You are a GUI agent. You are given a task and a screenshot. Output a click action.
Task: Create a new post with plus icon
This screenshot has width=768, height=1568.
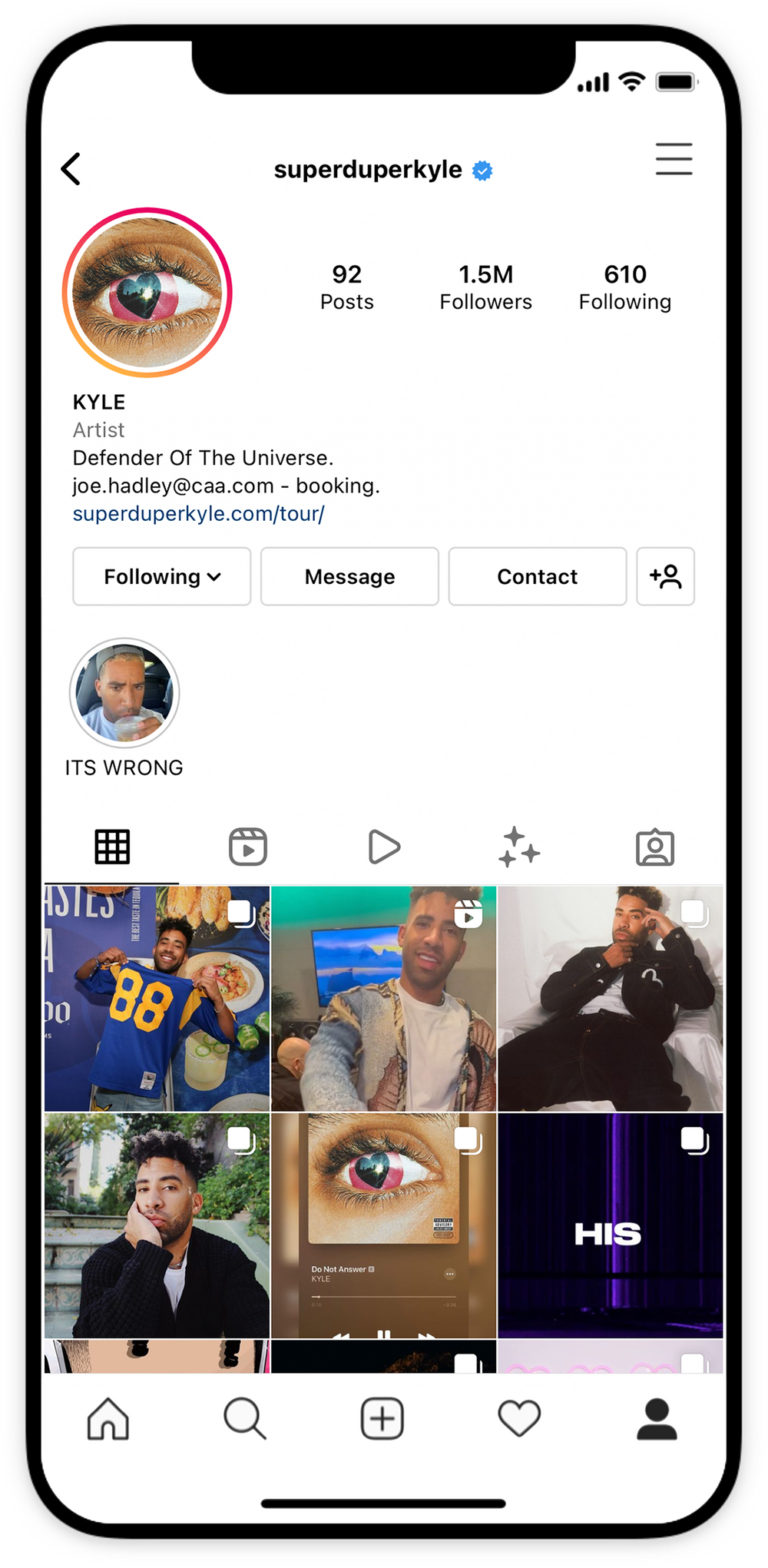pos(382,1418)
